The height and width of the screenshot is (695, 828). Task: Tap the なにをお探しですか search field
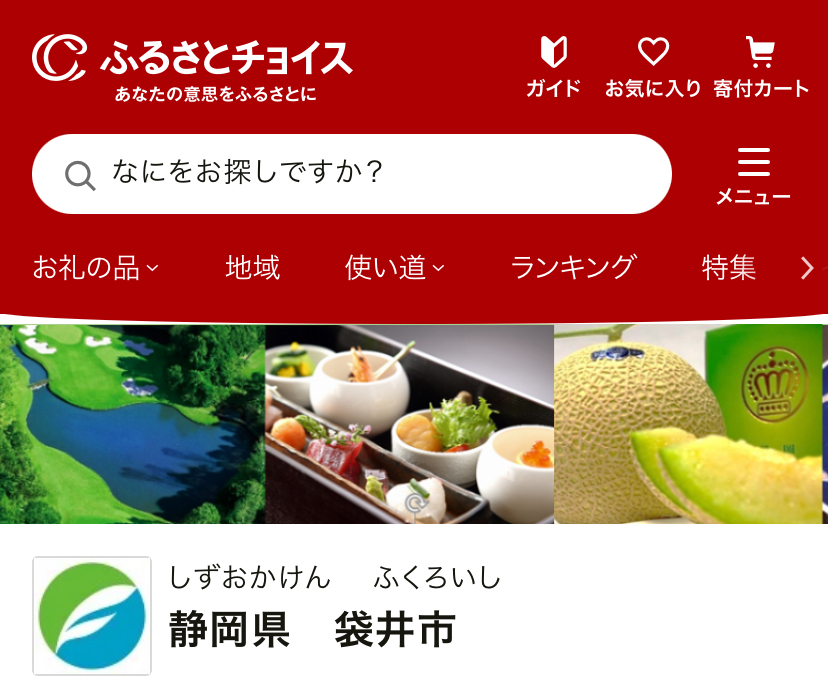(352, 174)
